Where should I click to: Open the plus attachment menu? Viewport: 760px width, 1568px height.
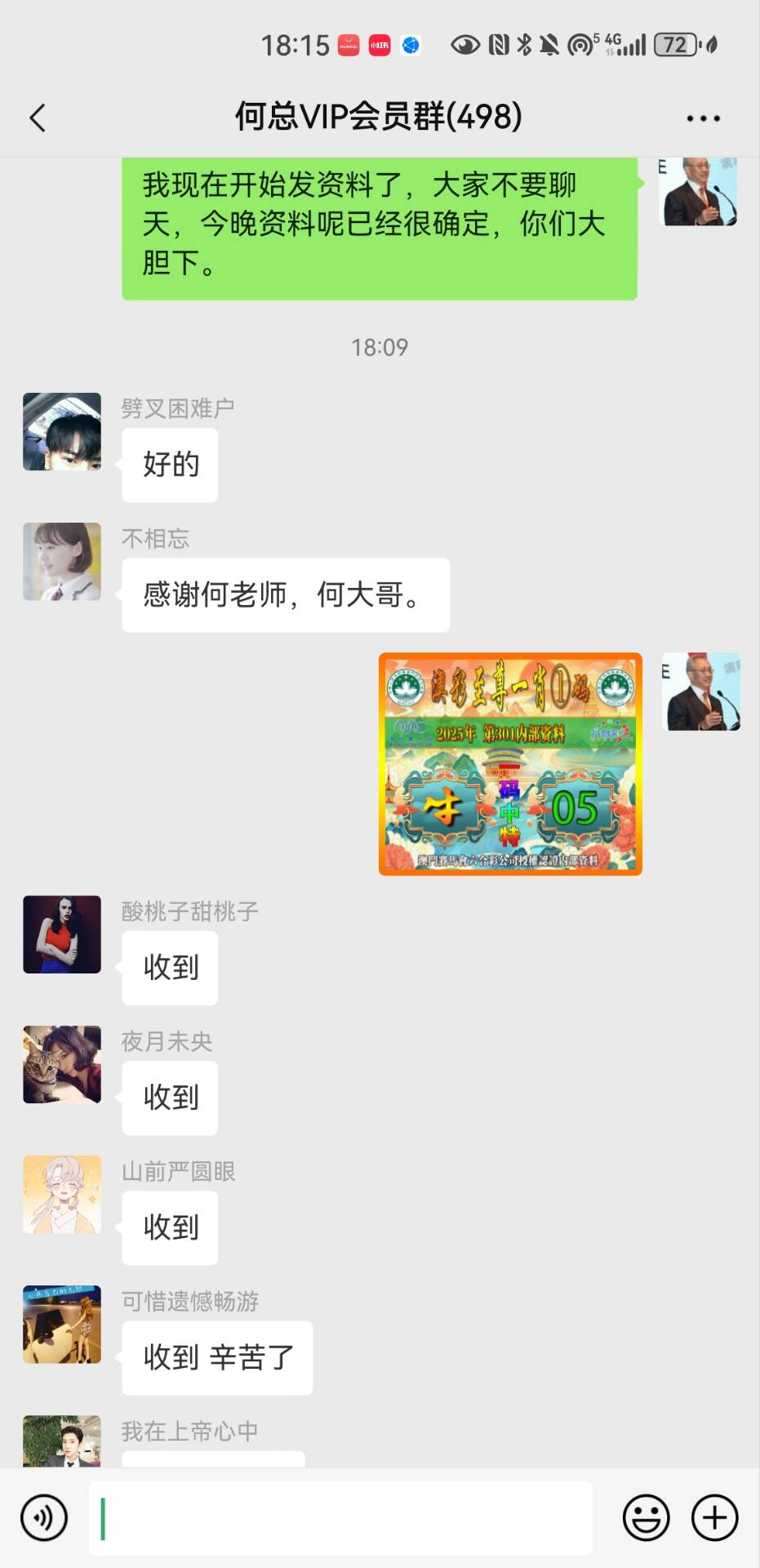click(x=714, y=1517)
